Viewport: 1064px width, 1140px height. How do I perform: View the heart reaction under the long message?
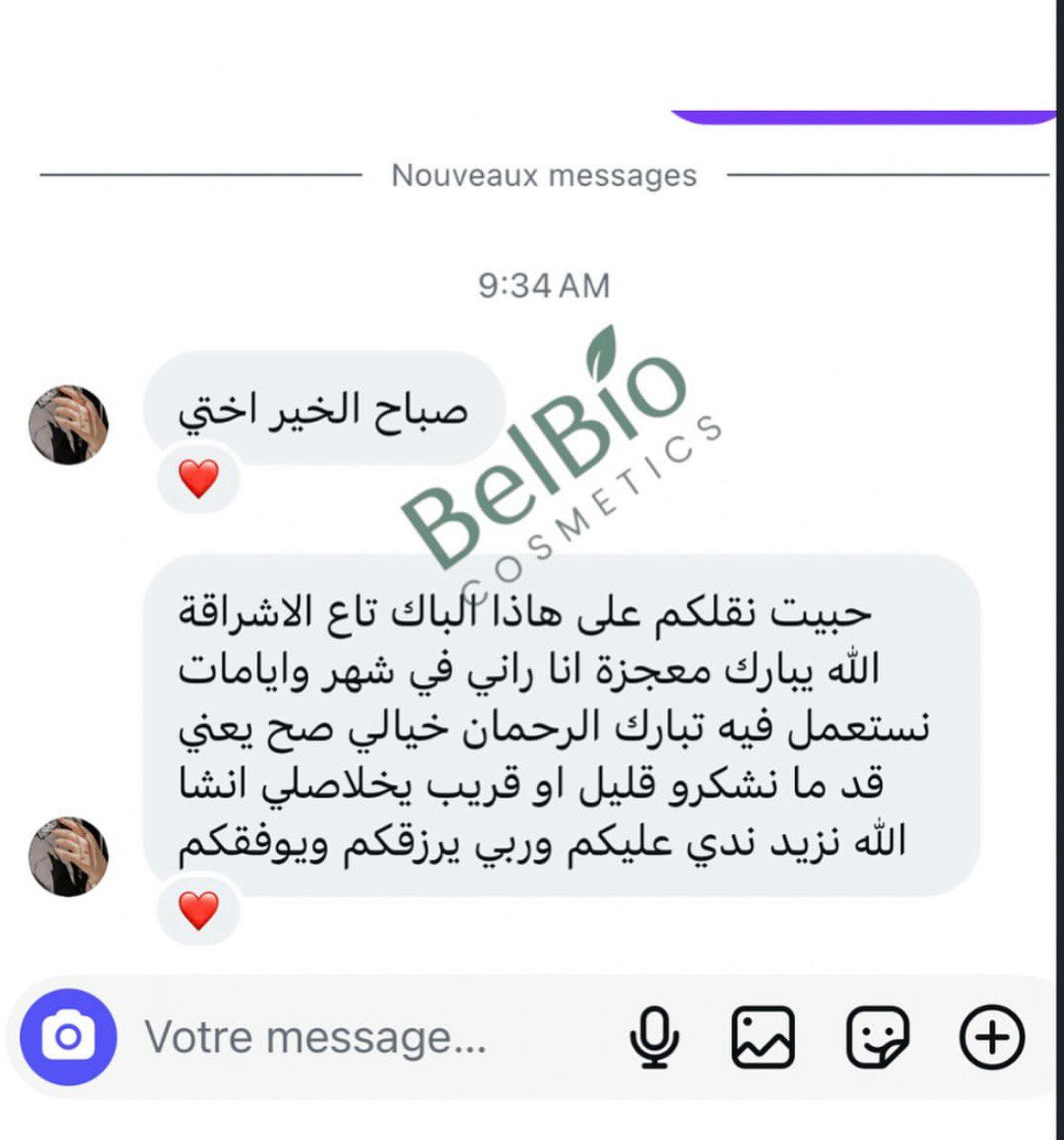[x=199, y=910]
